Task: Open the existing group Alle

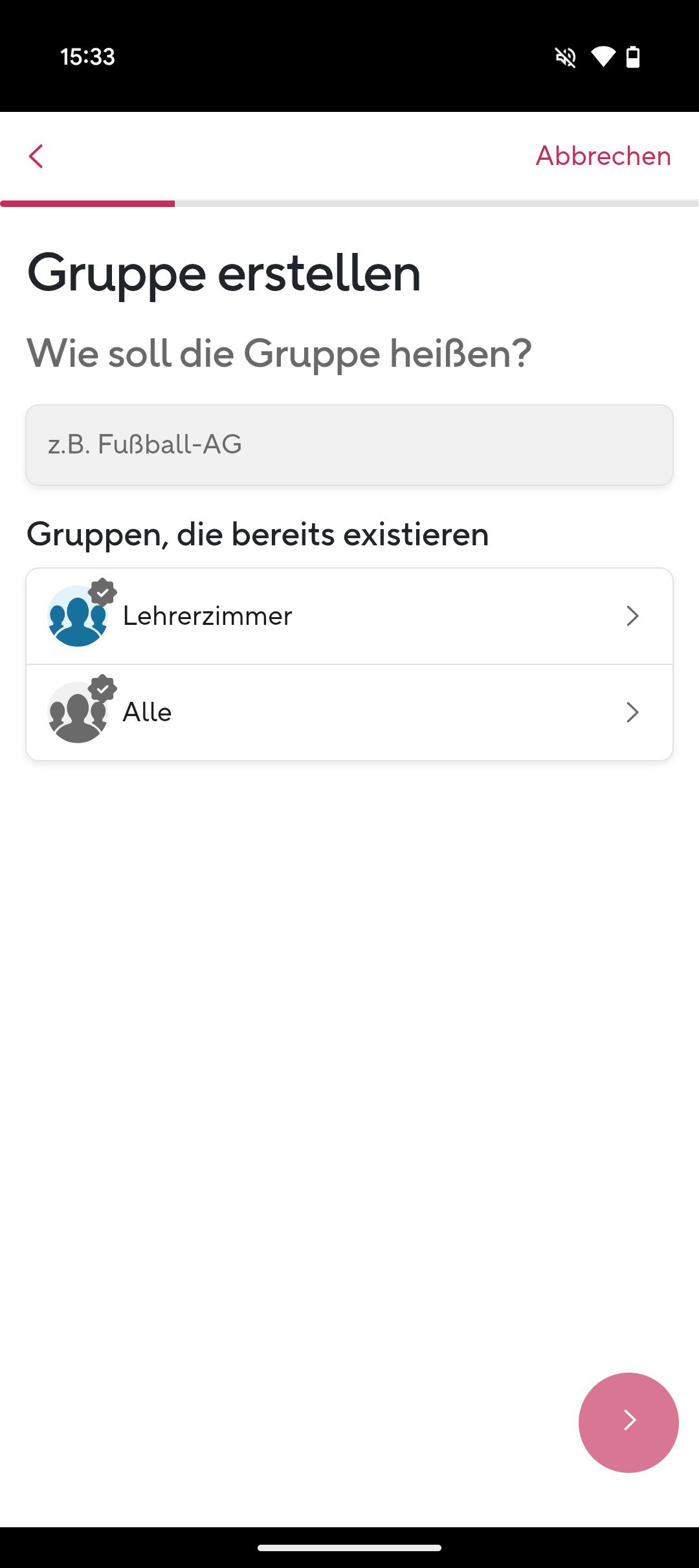Action: [349, 712]
